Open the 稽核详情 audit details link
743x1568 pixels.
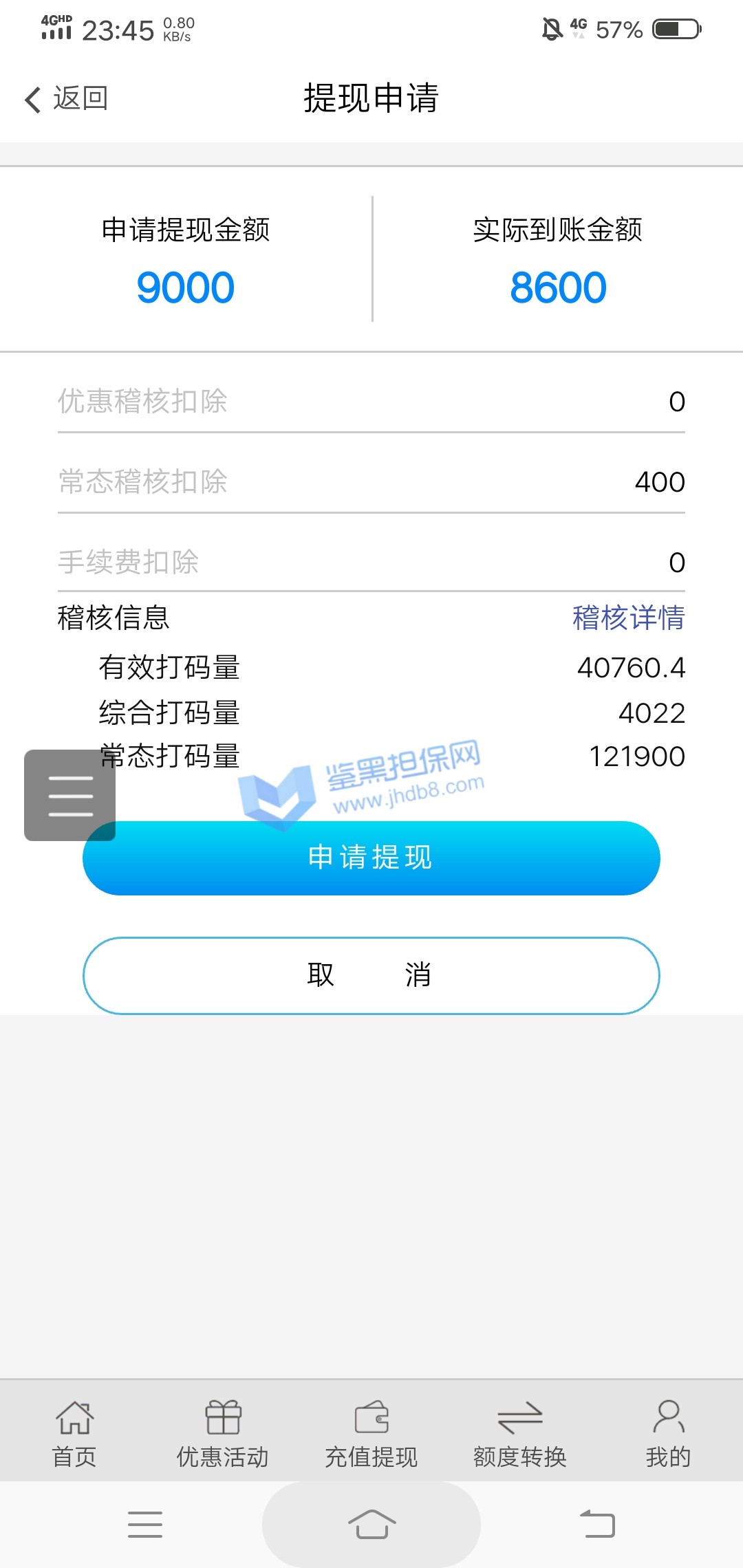coord(628,618)
